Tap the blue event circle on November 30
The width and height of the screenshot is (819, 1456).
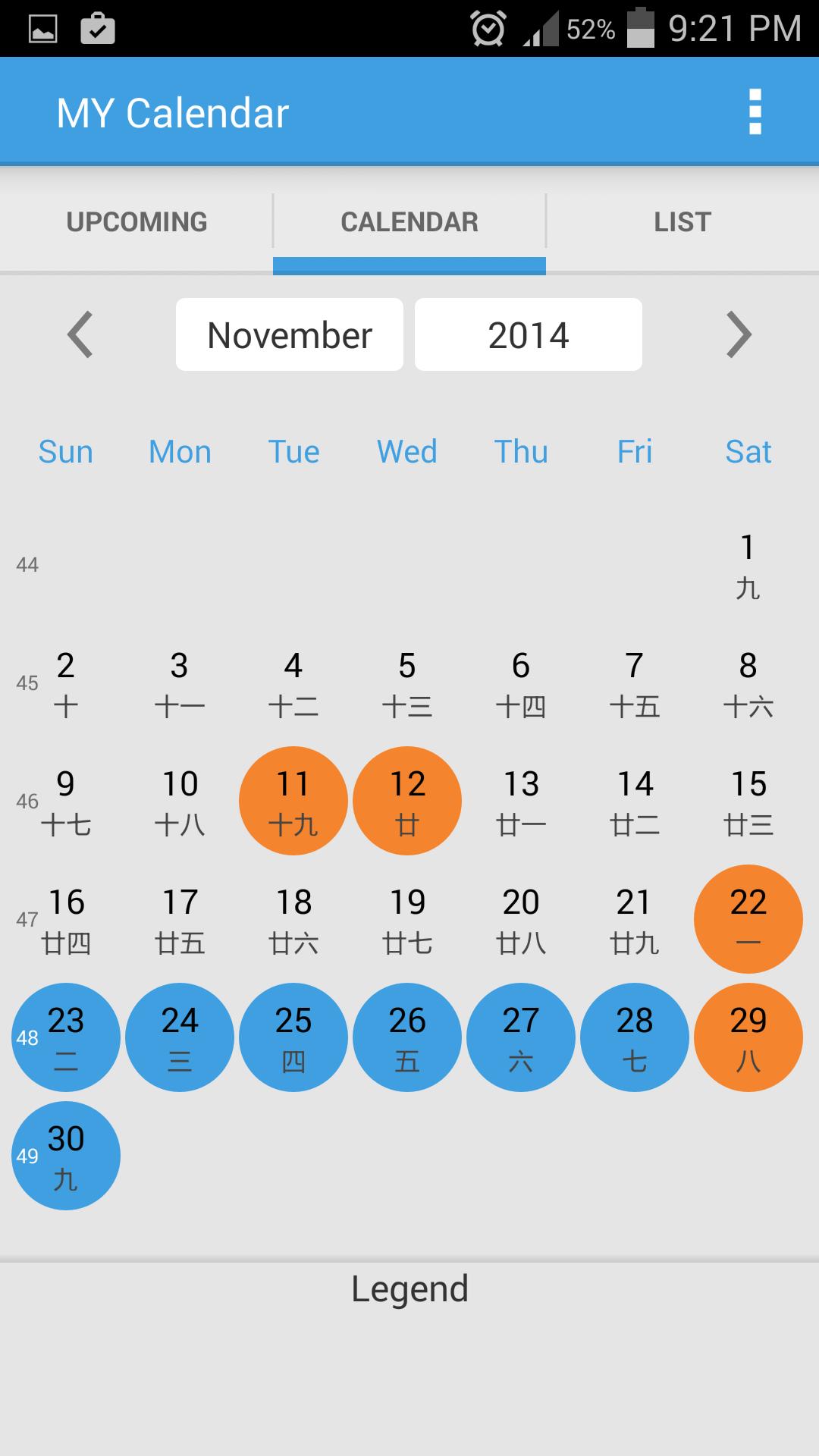[x=65, y=1154]
